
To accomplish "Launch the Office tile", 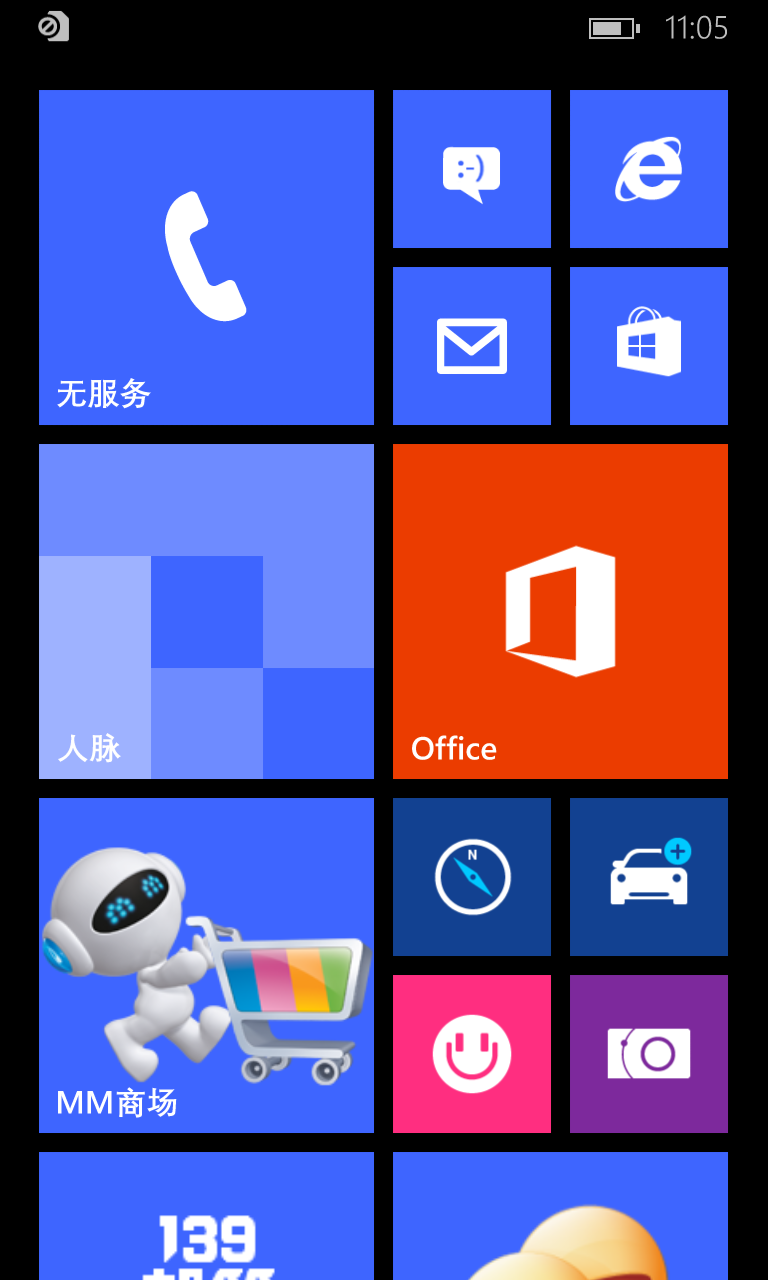I will tap(560, 611).
